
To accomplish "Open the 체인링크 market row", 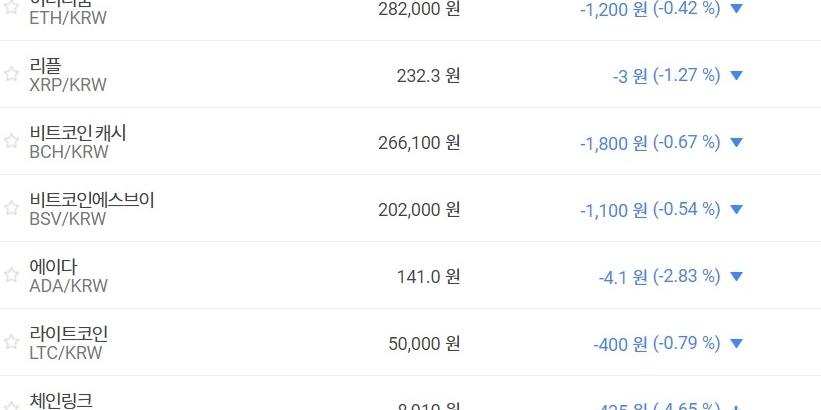I will click(61, 400).
